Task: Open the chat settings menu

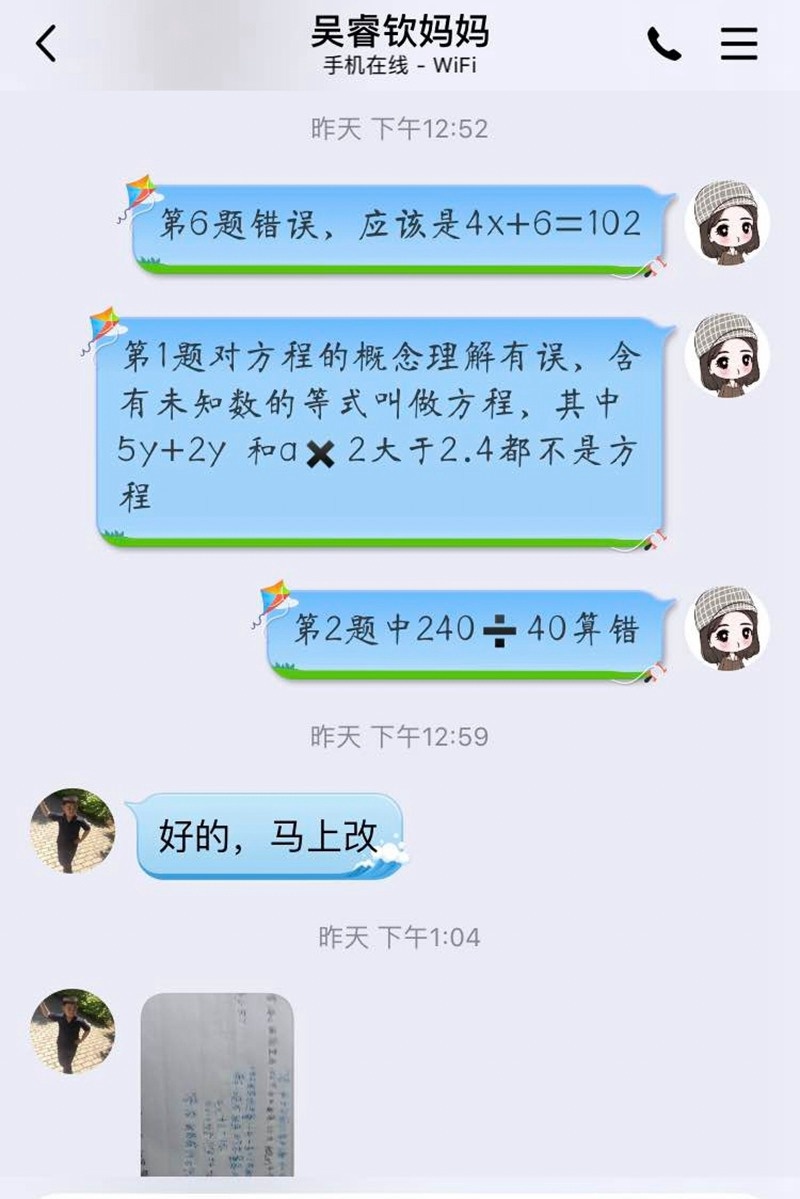Action: (x=739, y=44)
